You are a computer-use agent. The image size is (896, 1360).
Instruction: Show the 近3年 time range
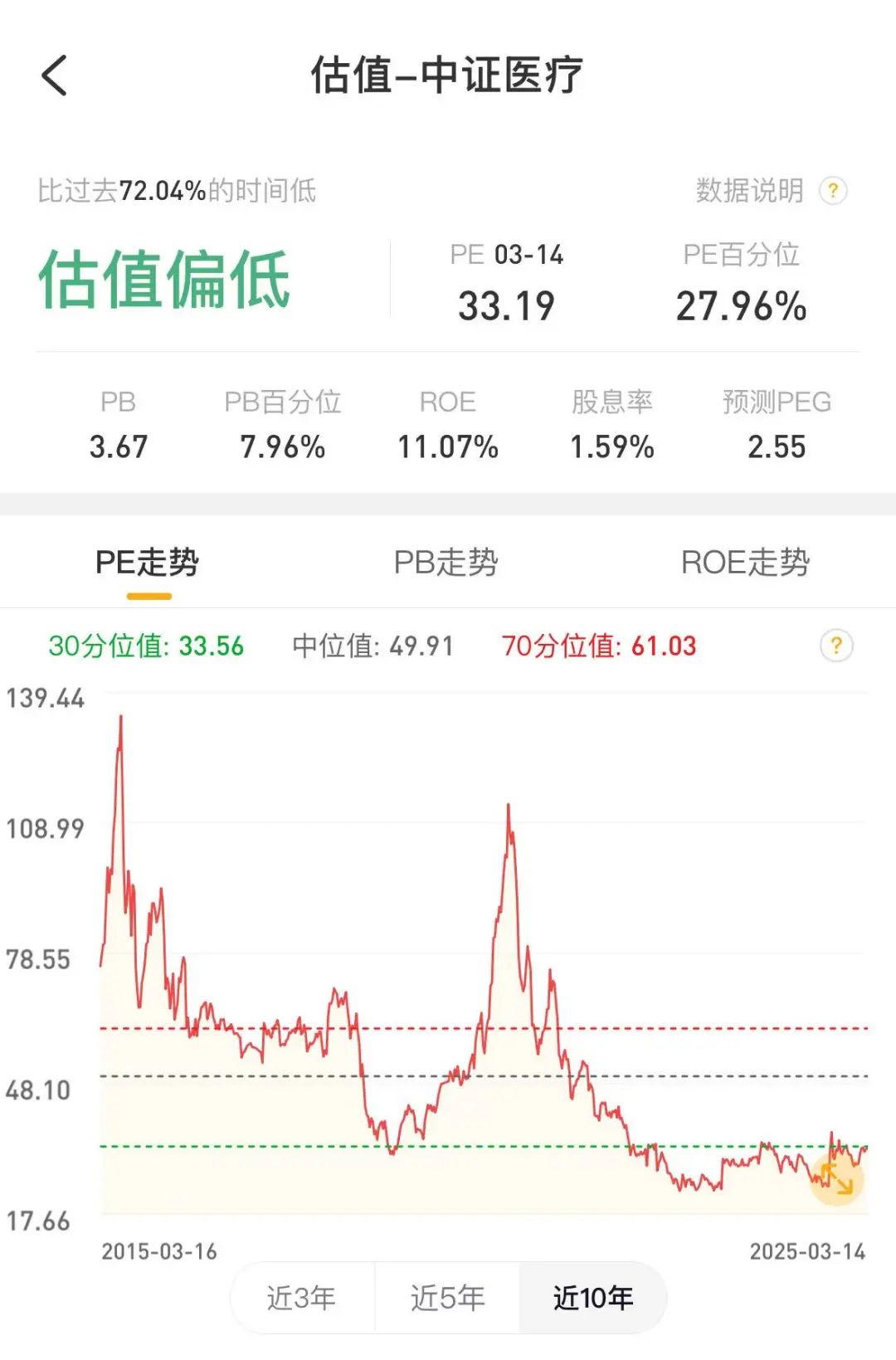pos(302,1298)
